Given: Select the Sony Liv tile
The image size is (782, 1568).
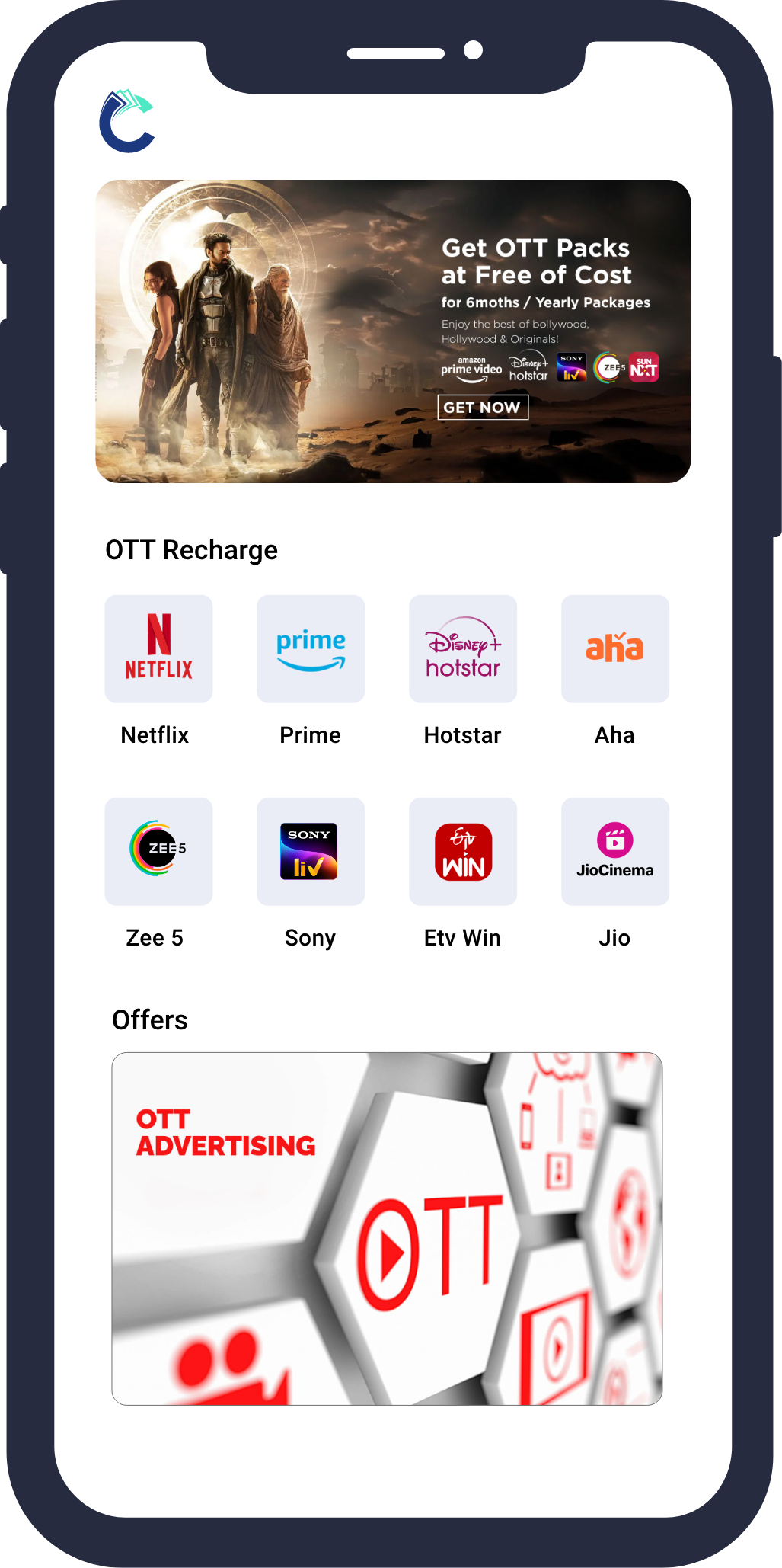Looking at the screenshot, I should [x=311, y=852].
